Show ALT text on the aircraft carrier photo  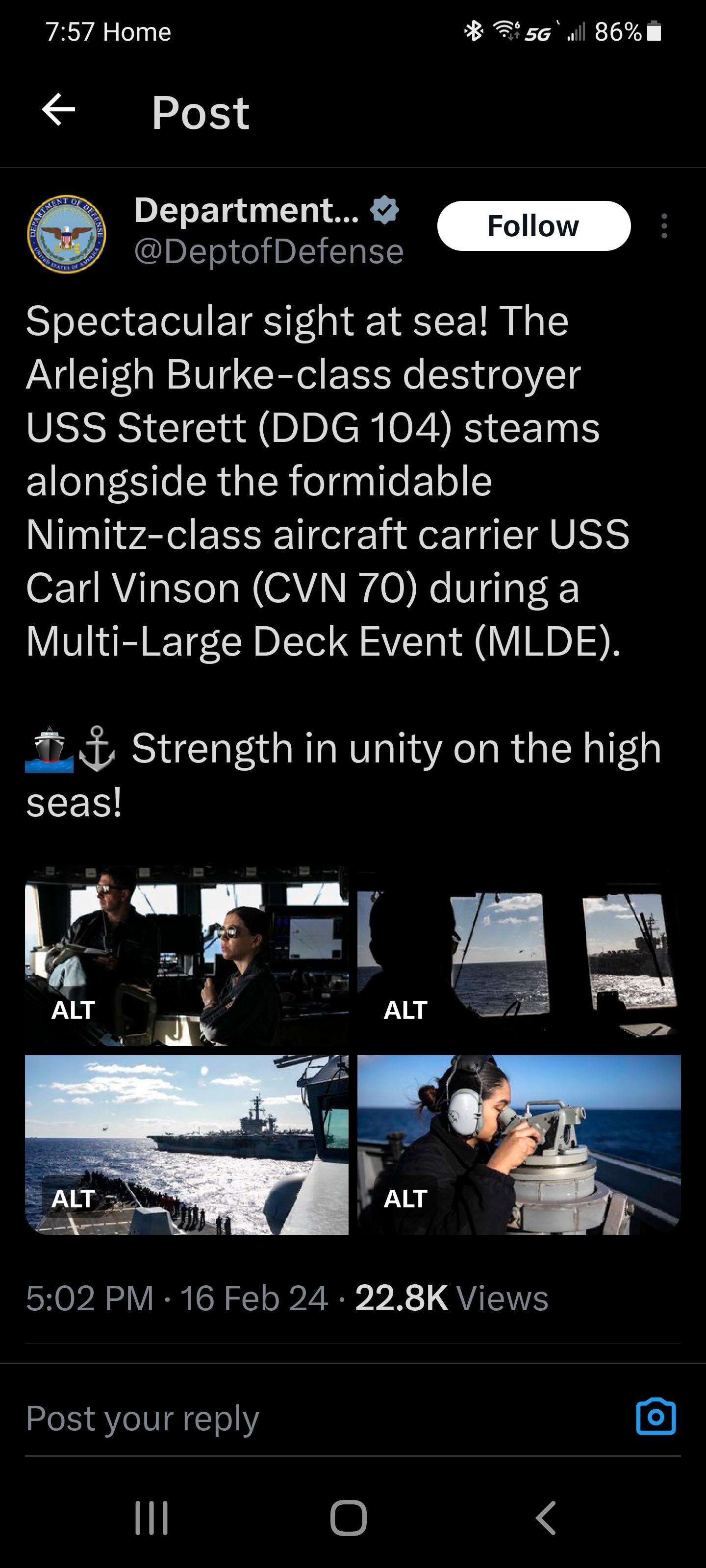point(73,1199)
